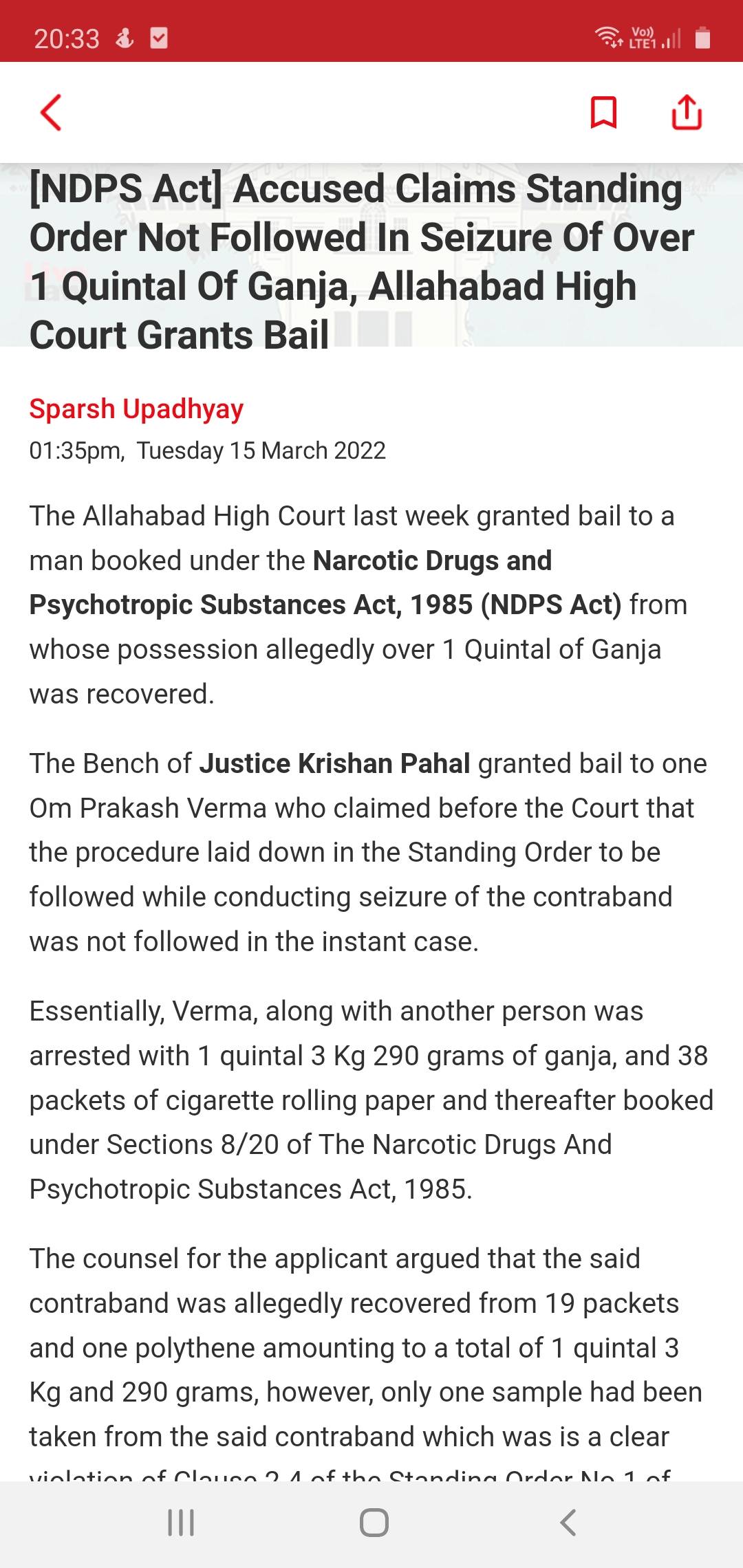Bookmark this NDPS Act article
743x1568 pixels.
[603, 112]
